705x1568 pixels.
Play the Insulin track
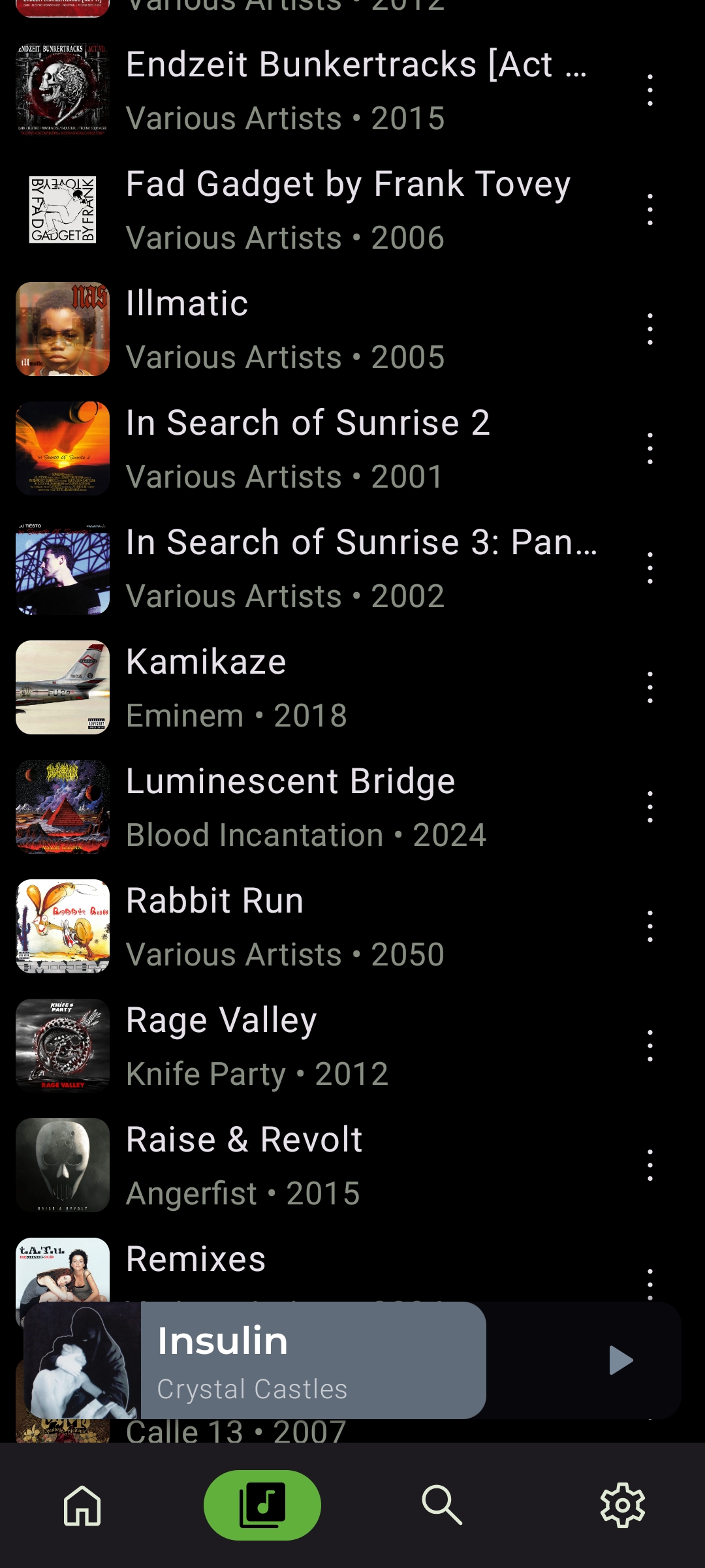620,1360
